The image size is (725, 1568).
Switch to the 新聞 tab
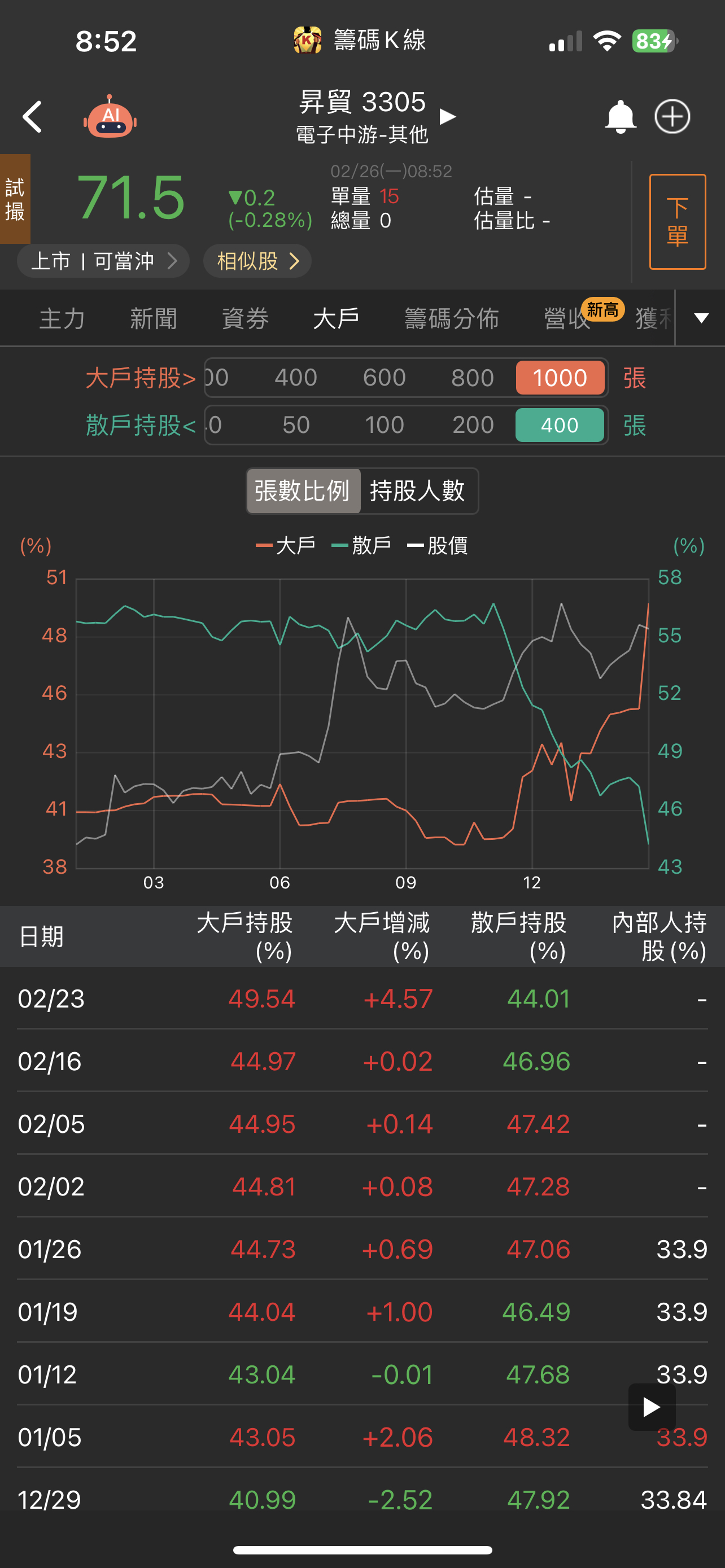click(x=154, y=318)
